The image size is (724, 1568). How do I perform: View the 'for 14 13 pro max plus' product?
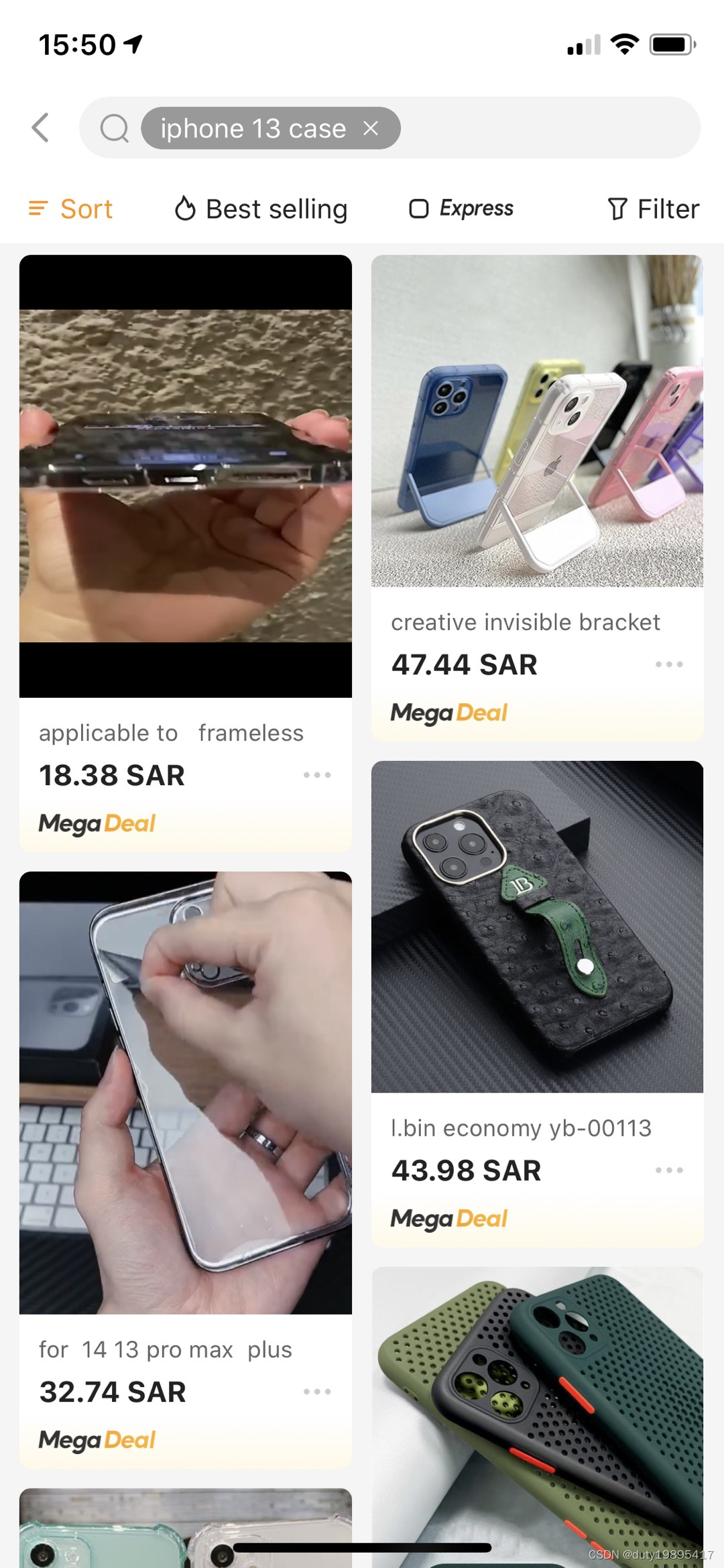pos(185,1093)
